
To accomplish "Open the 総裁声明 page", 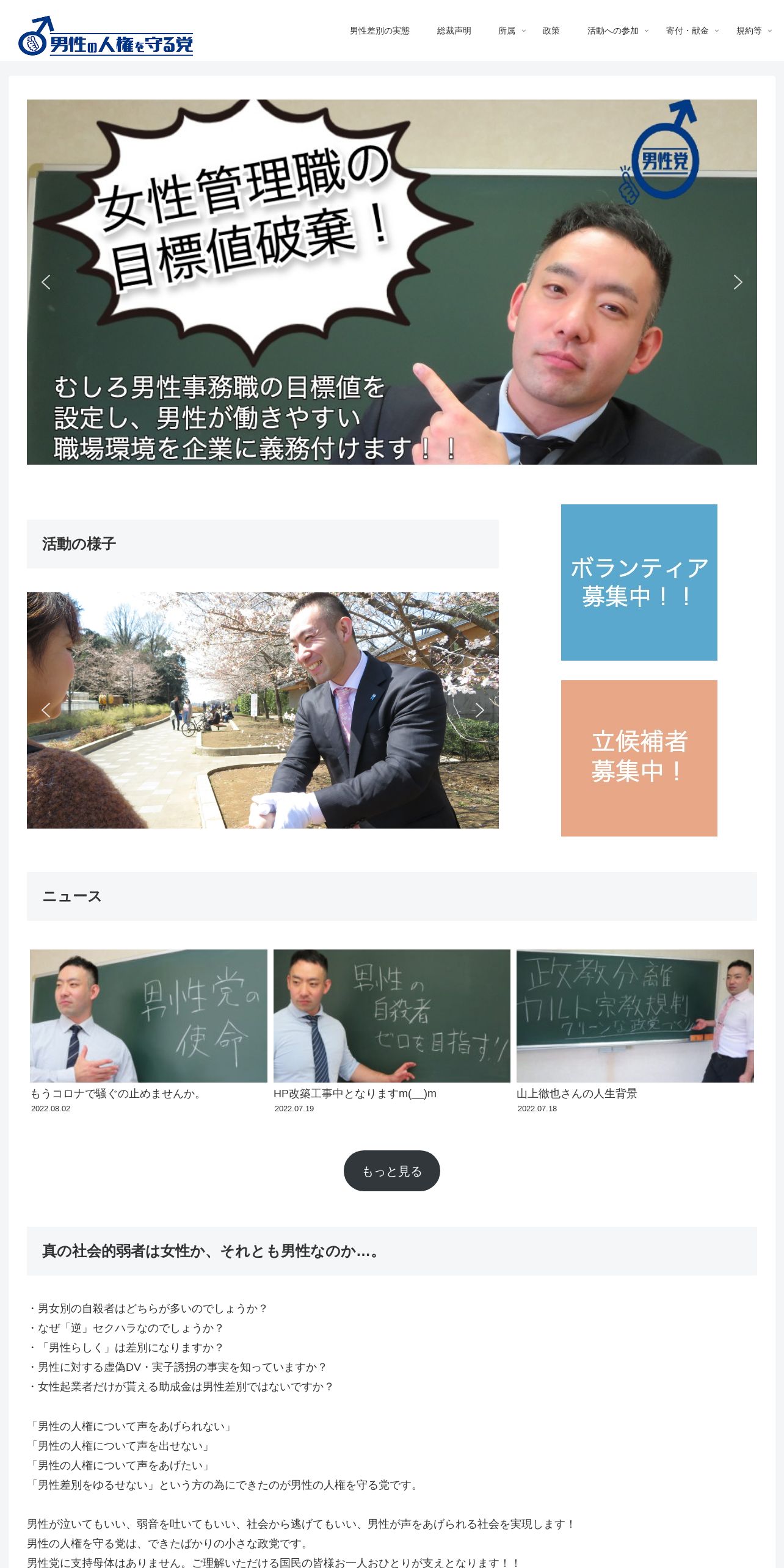I will (x=454, y=31).
